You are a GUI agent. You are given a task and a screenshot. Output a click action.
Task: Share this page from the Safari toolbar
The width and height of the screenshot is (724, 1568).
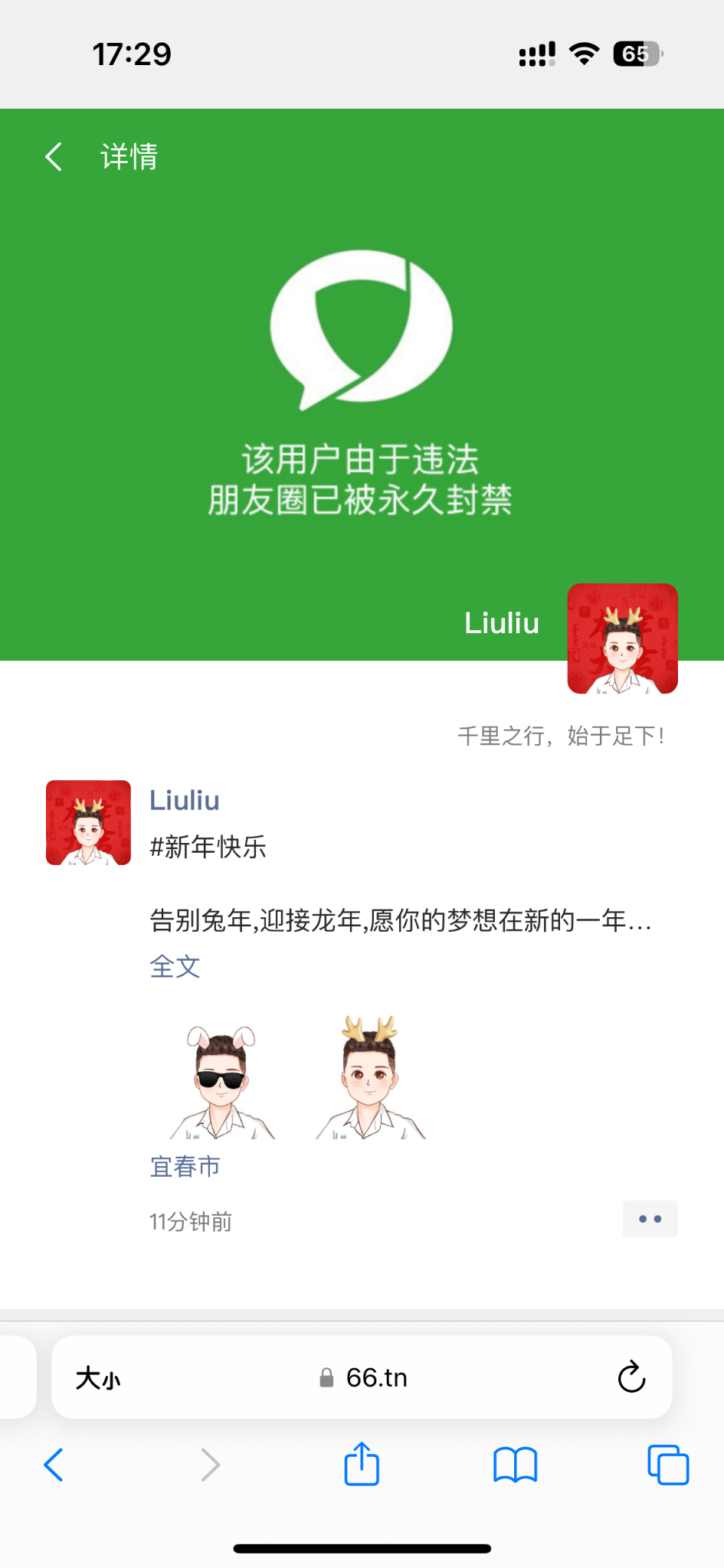pyautogui.click(x=362, y=1464)
